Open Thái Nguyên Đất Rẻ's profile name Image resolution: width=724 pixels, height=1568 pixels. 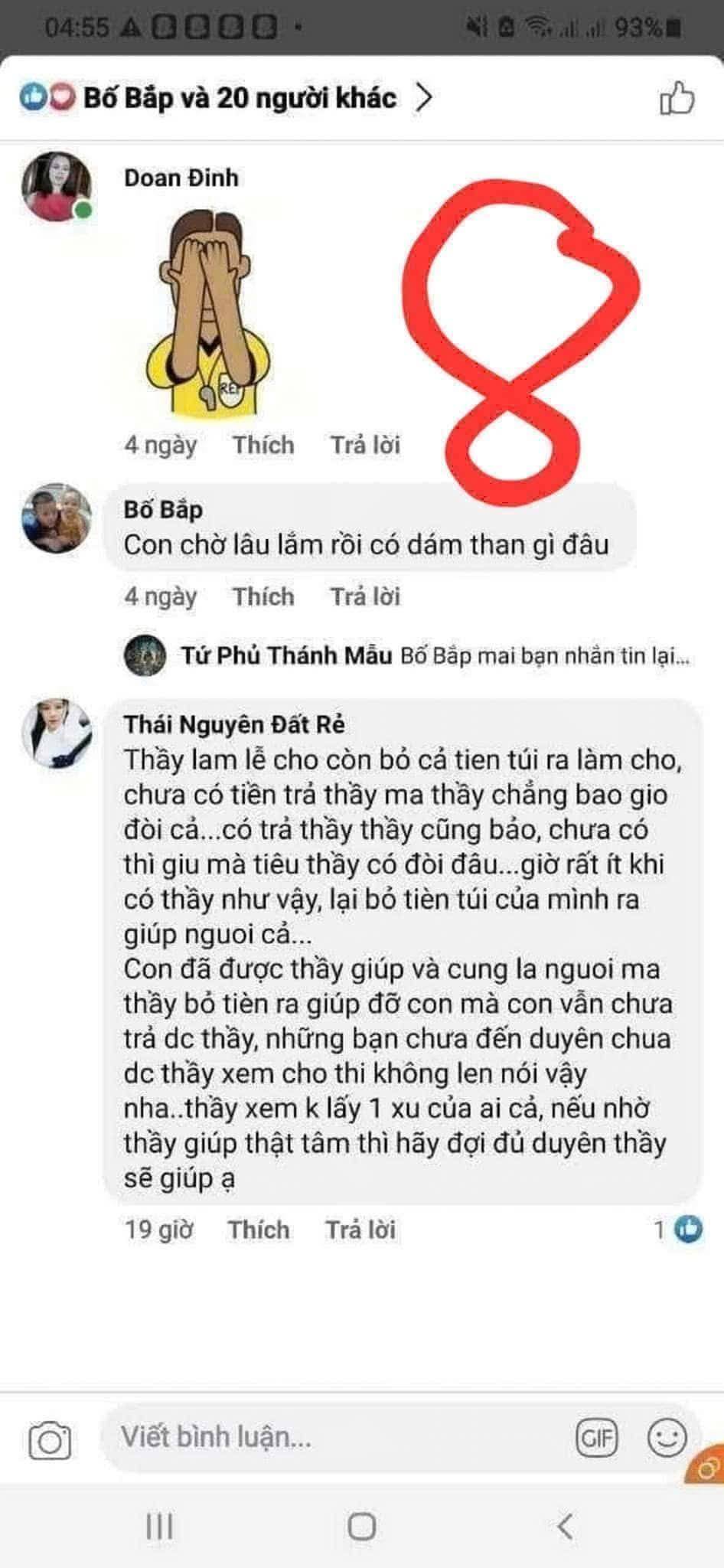(x=234, y=724)
